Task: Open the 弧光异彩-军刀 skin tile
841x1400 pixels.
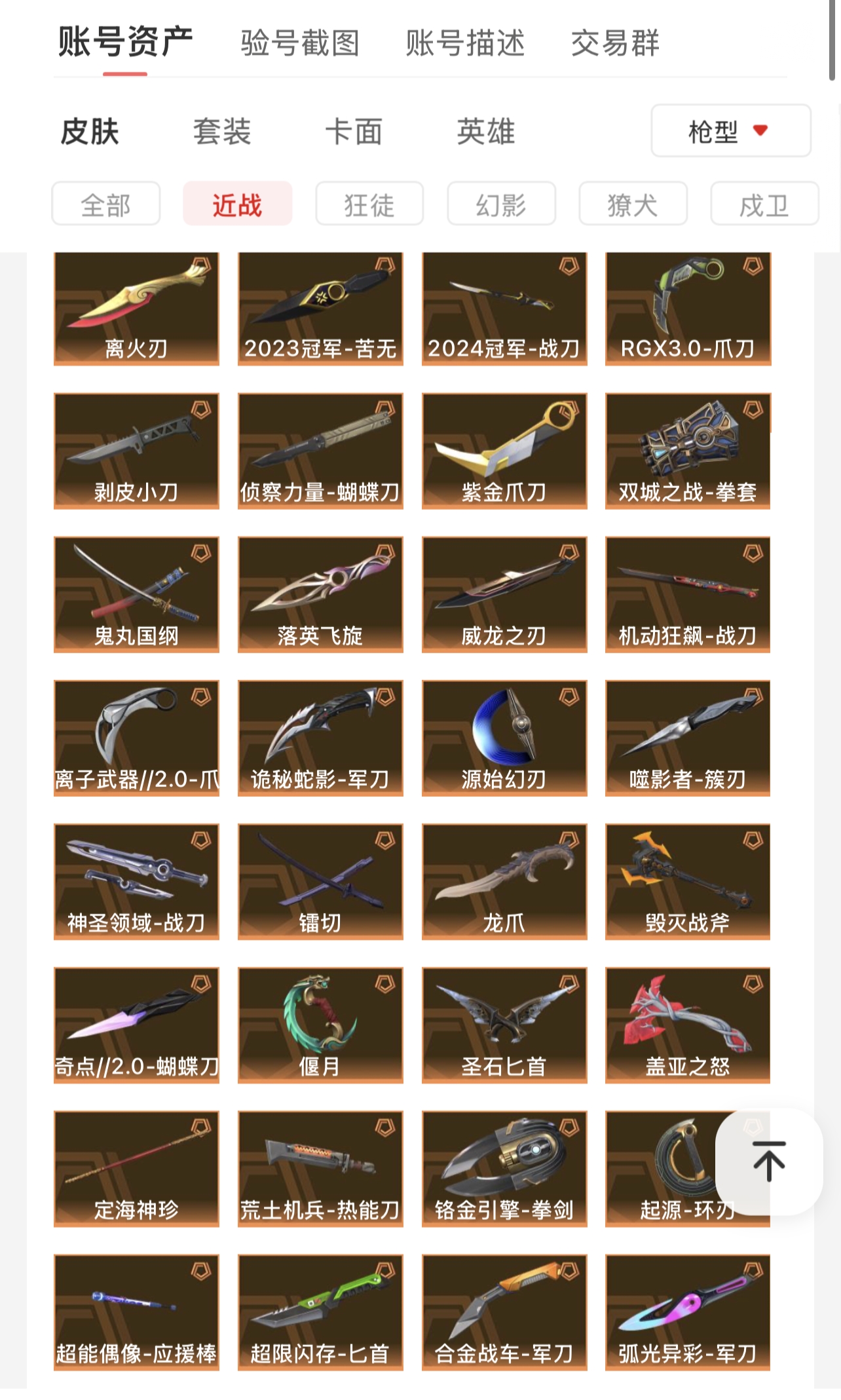Action: [x=688, y=1312]
